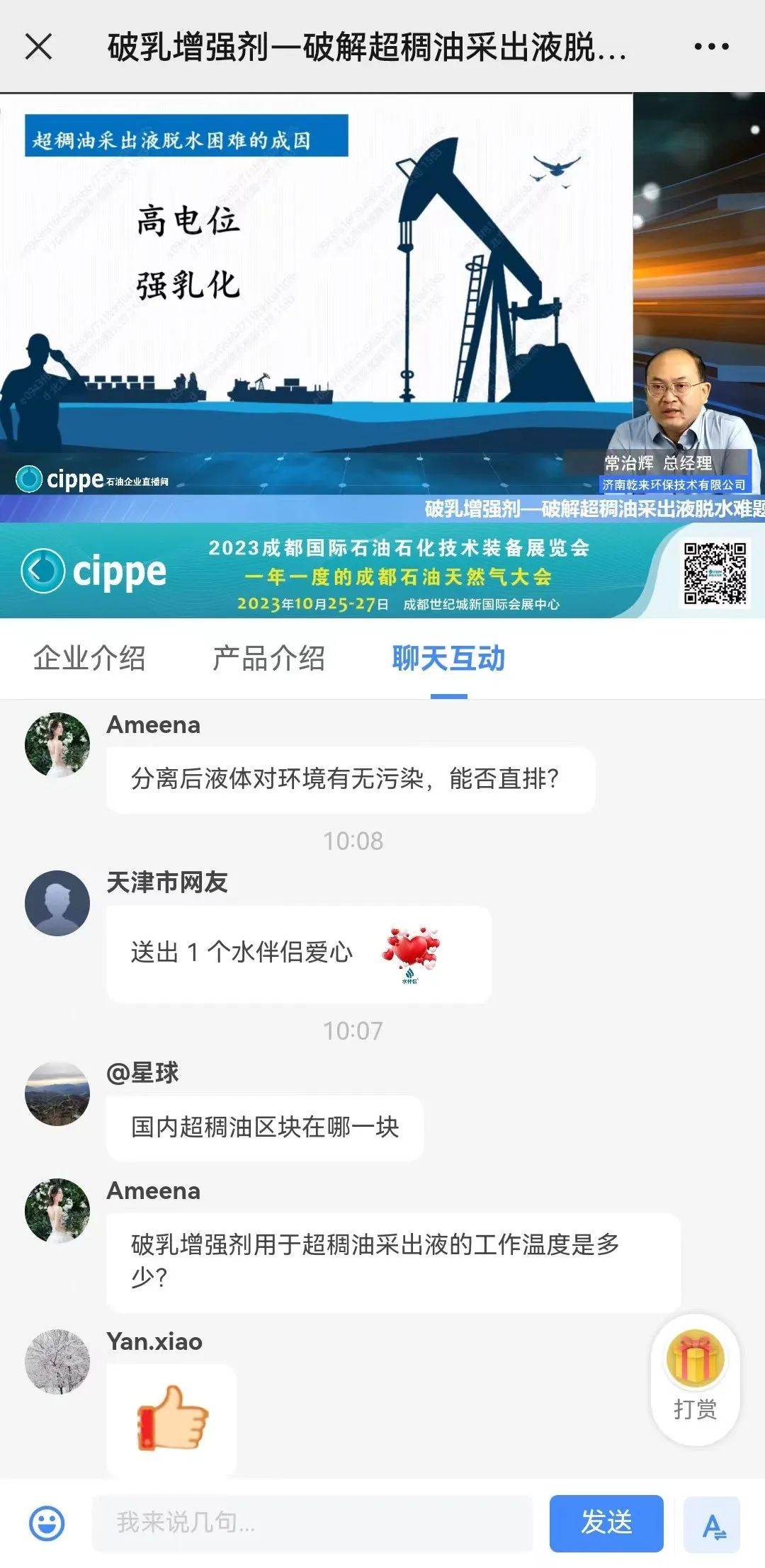This screenshot has width=765, height=1568.
Task: Close the livestream page
Action: point(38,47)
